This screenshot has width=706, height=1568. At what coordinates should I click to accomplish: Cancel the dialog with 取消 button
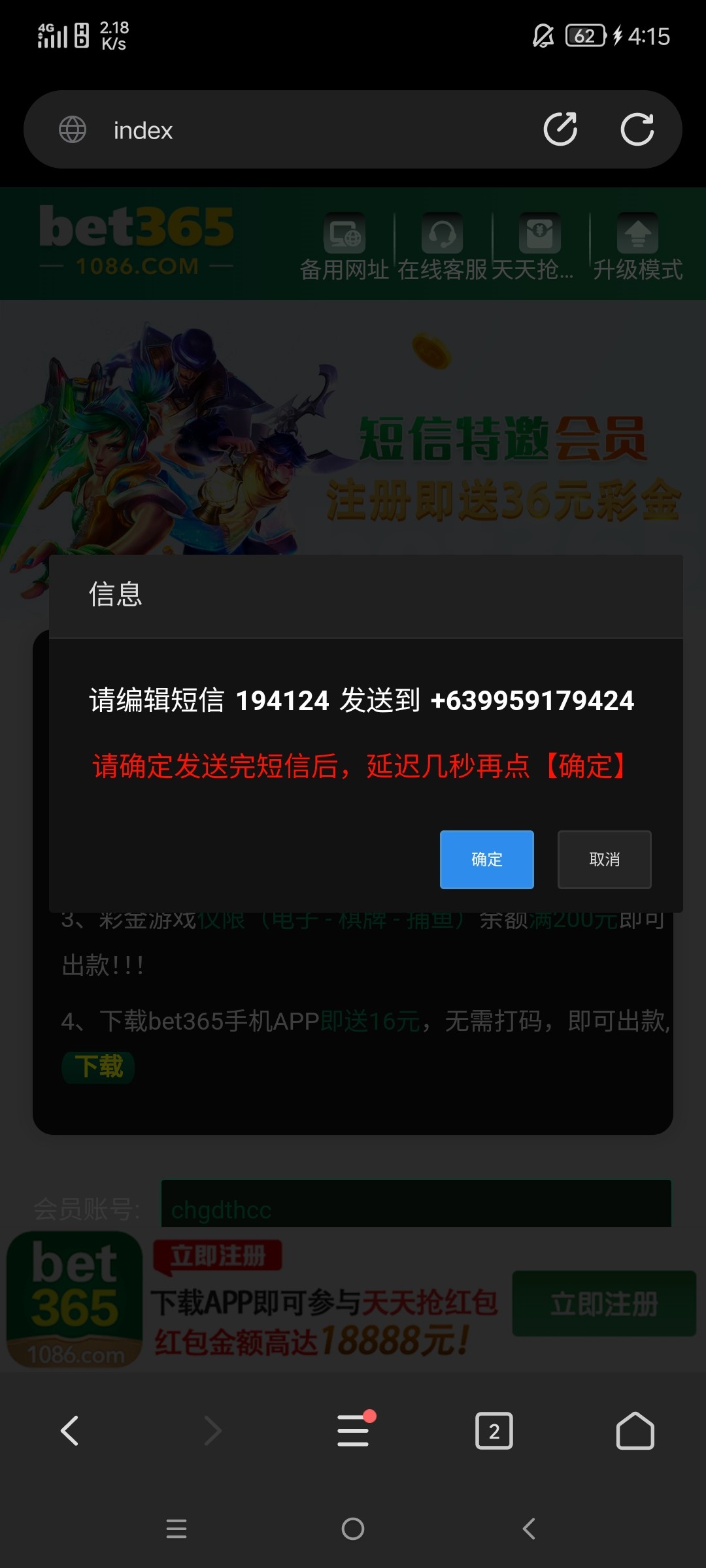[x=605, y=859]
